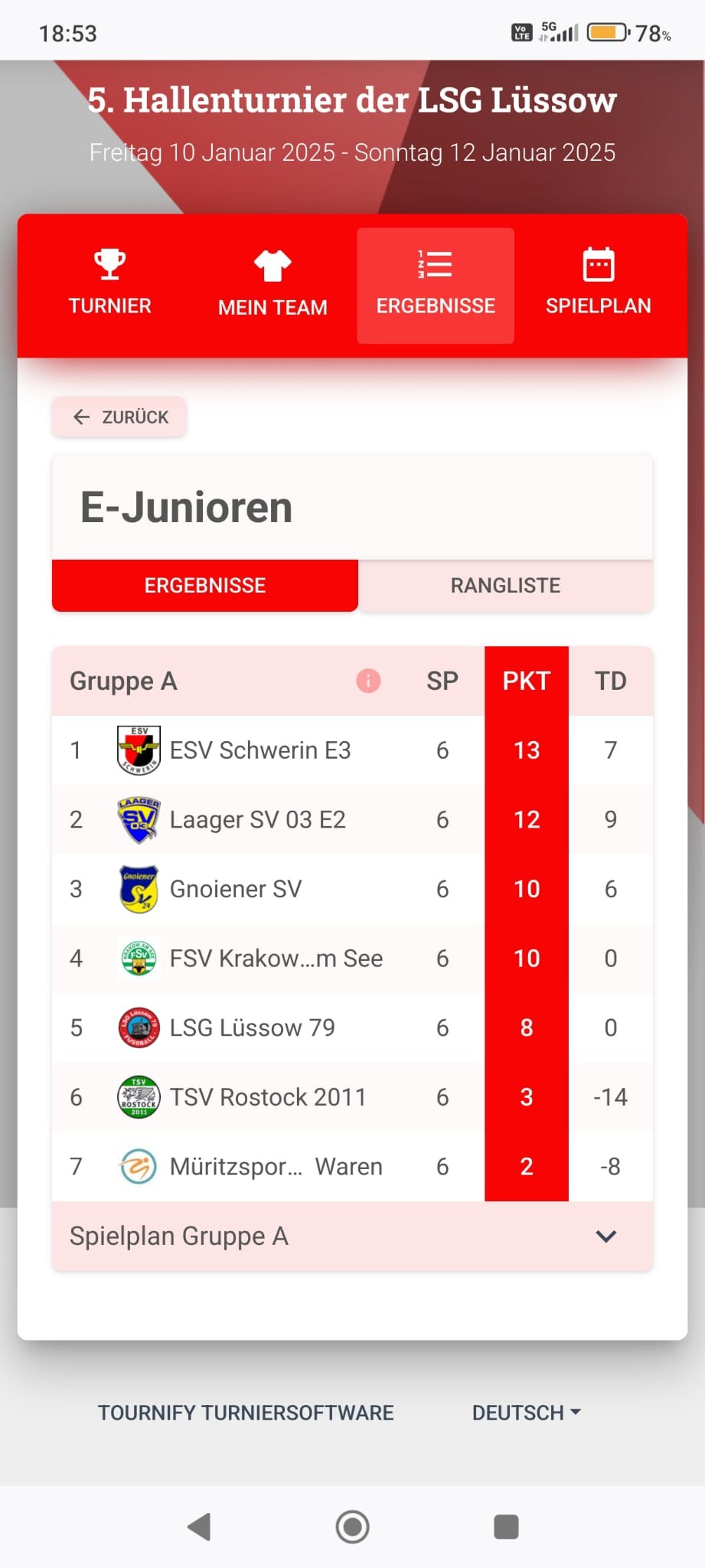The image size is (705, 1568).
Task: Go back with the Zurück button
Action: (119, 417)
